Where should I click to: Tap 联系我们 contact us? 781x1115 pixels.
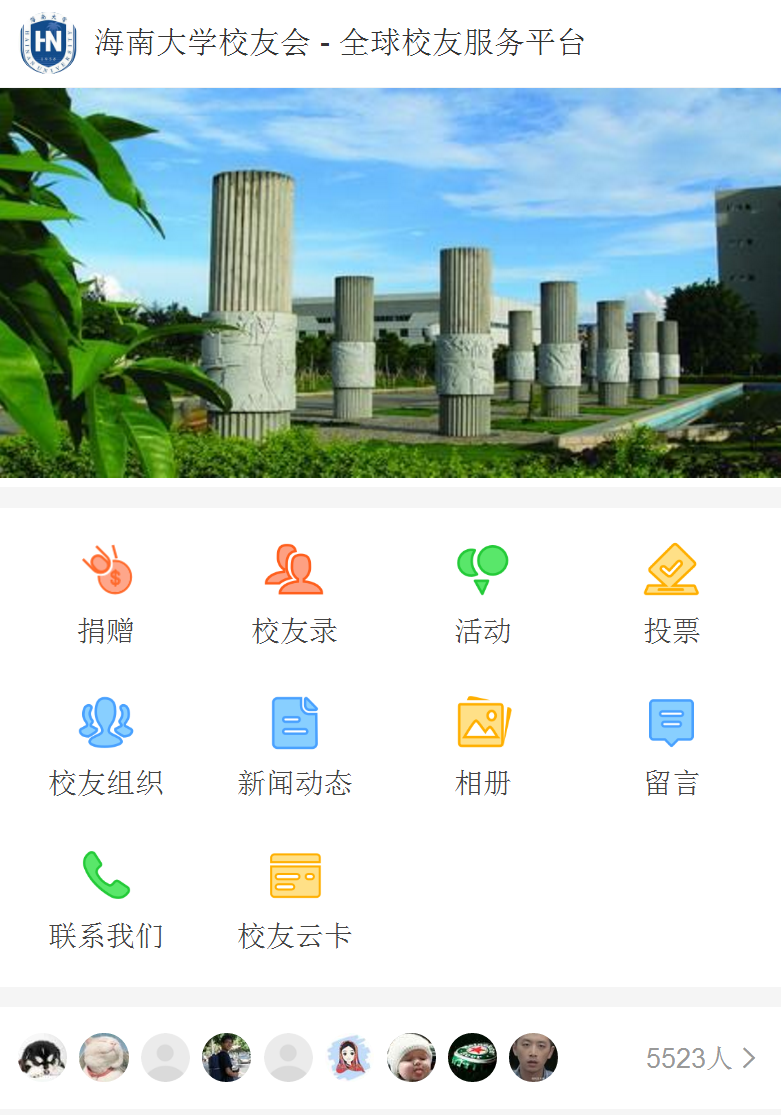tap(106, 899)
